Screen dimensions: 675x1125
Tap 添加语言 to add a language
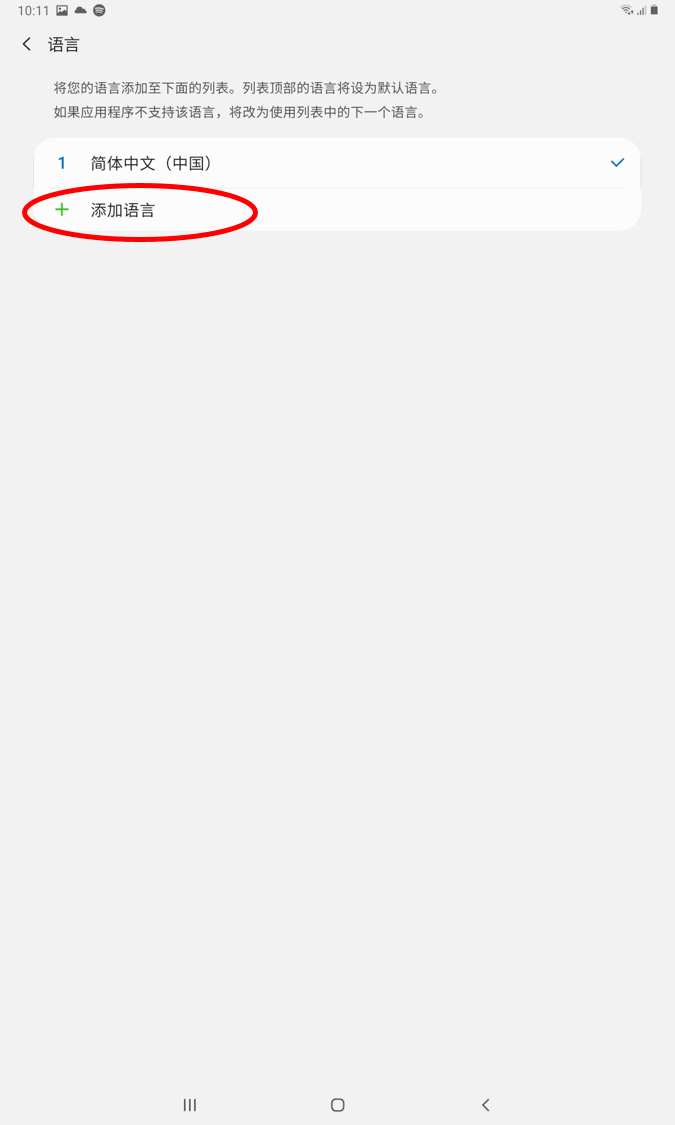click(x=123, y=211)
